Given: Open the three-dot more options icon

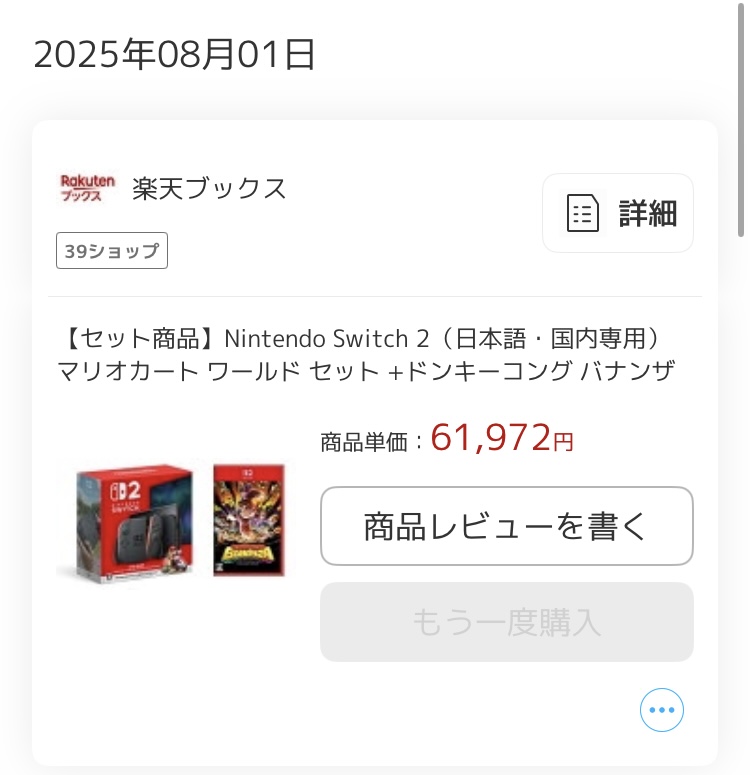Looking at the screenshot, I should (662, 710).
